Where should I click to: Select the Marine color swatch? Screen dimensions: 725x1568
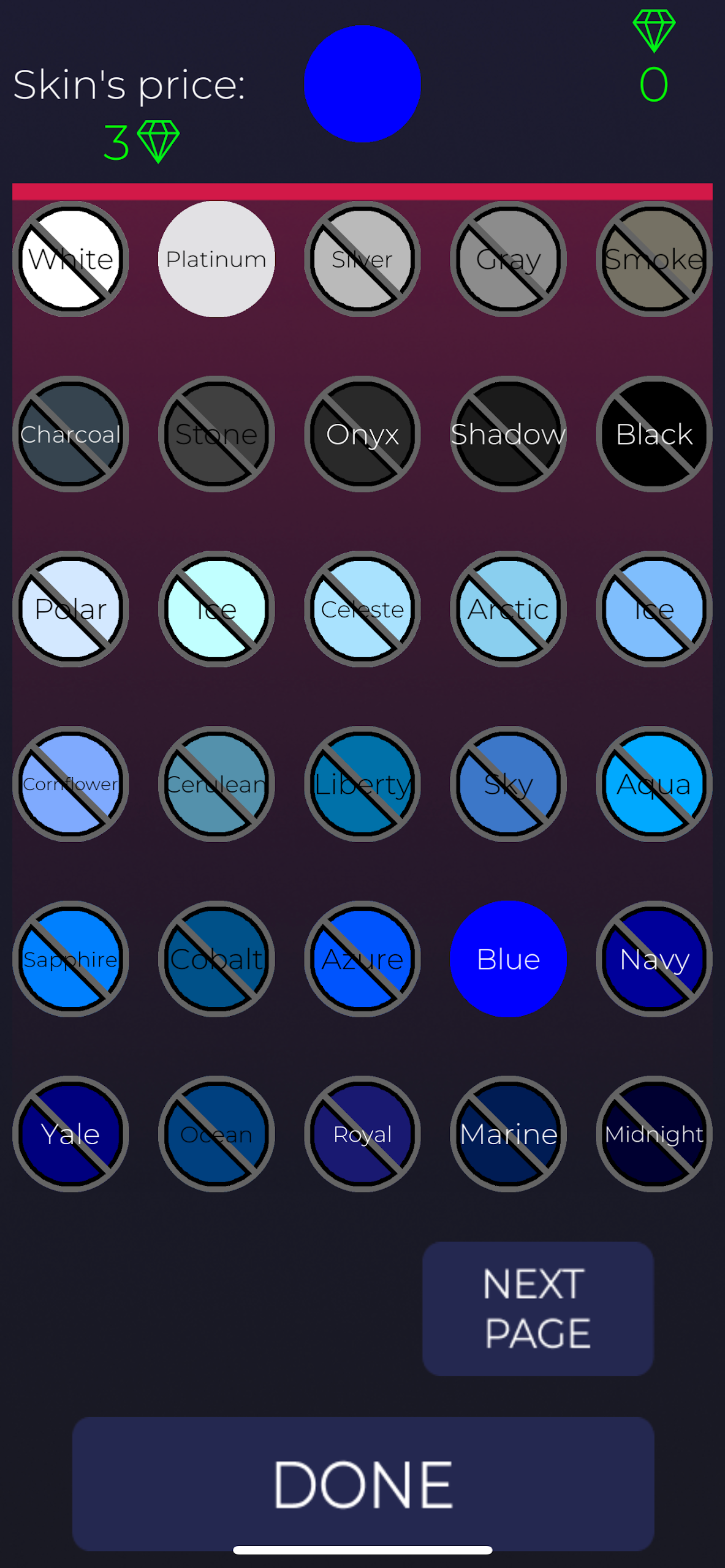coord(508,1134)
